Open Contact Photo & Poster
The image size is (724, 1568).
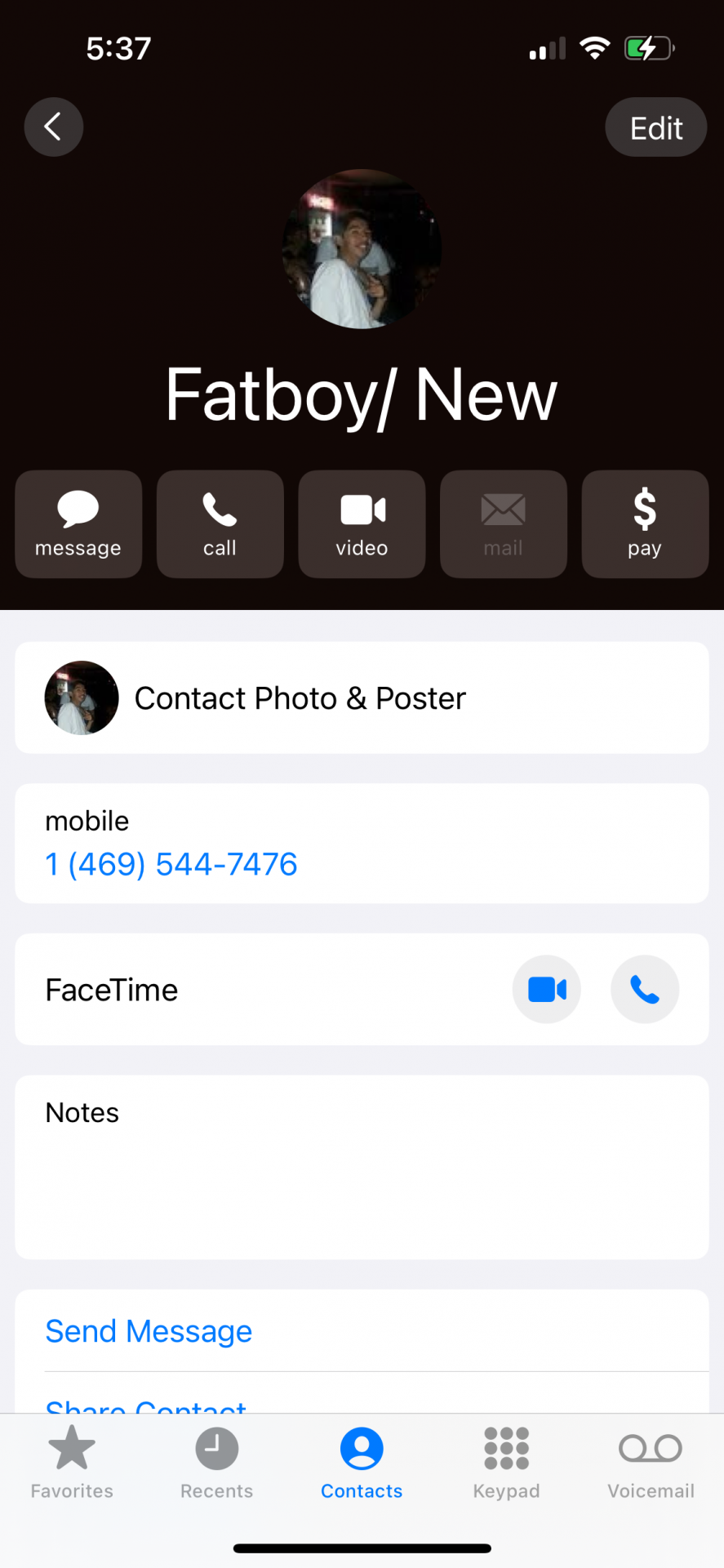362,697
